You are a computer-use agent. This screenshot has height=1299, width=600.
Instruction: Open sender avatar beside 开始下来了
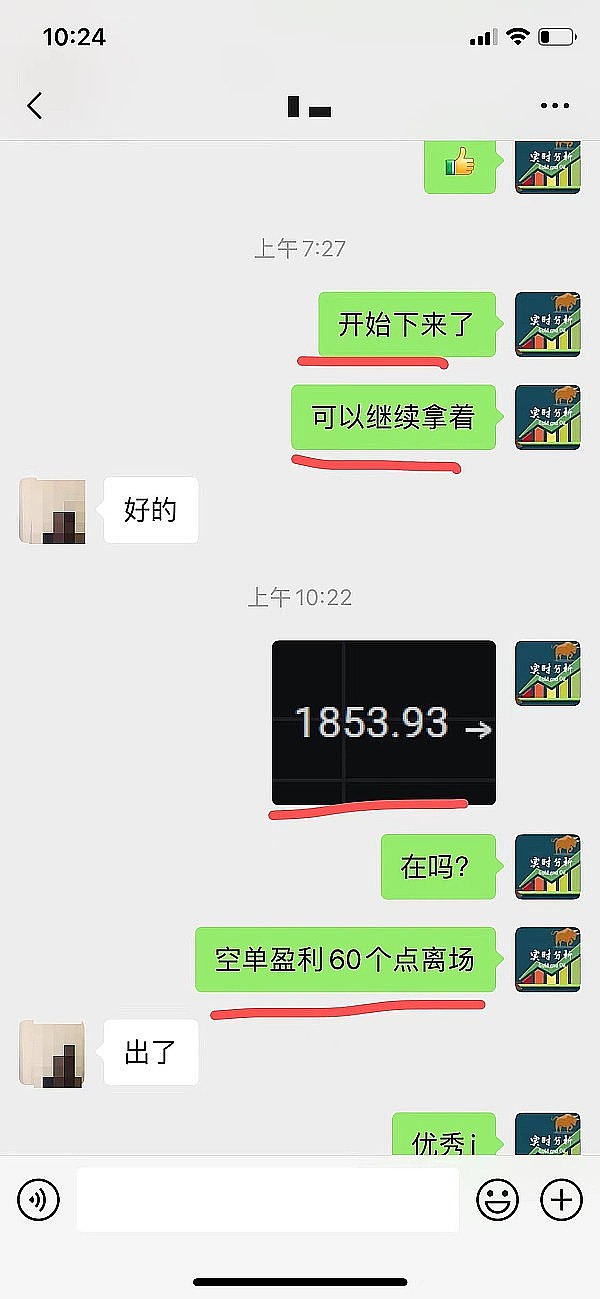[x=547, y=324]
